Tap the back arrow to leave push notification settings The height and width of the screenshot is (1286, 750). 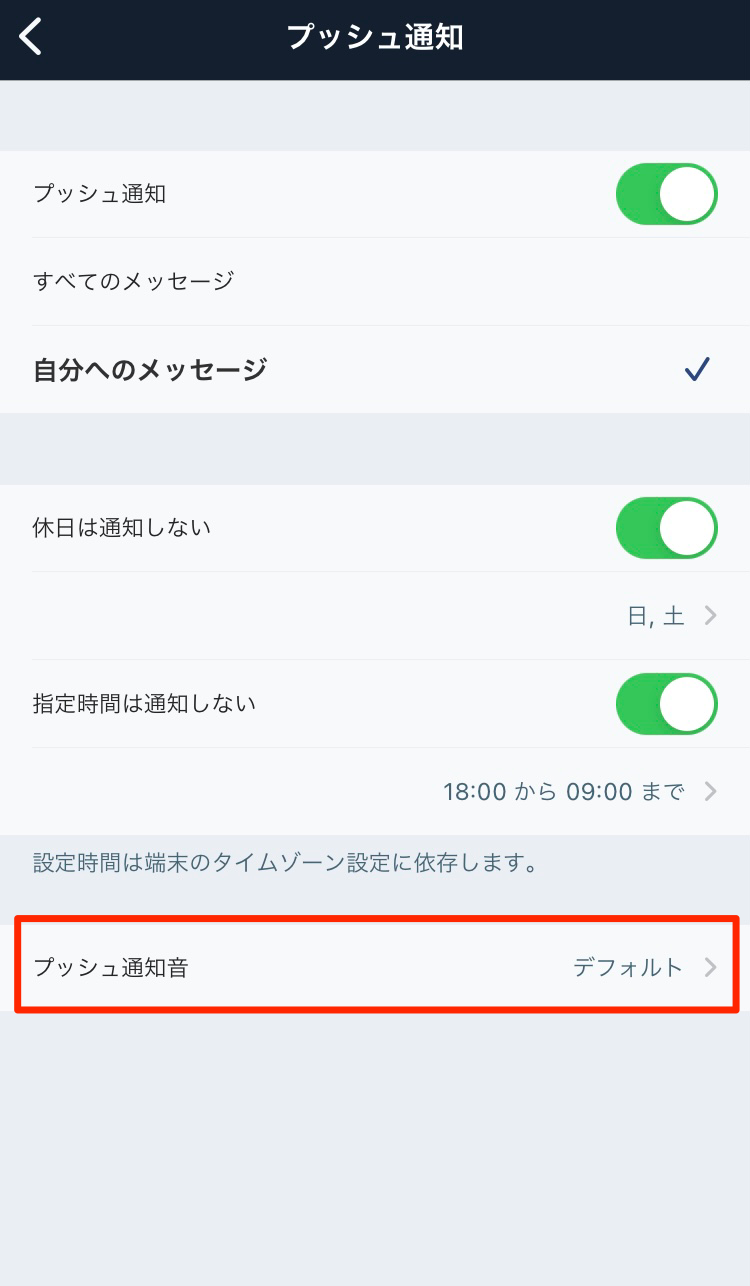30,36
